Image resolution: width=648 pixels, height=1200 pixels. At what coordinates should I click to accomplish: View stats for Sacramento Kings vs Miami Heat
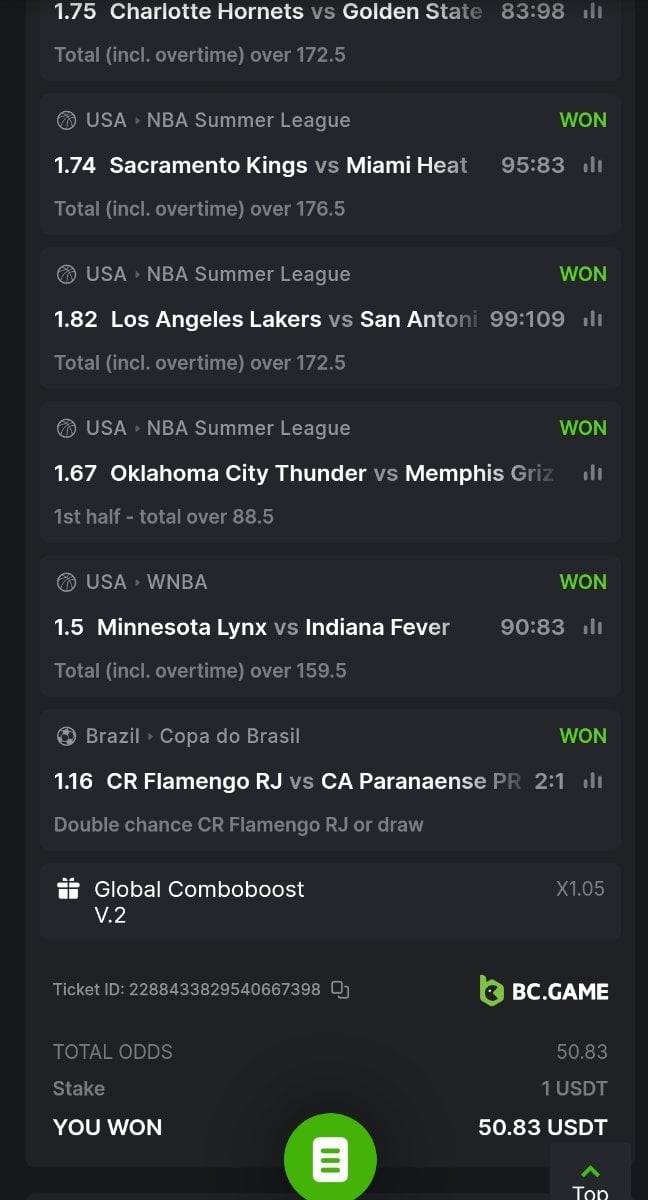593,166
